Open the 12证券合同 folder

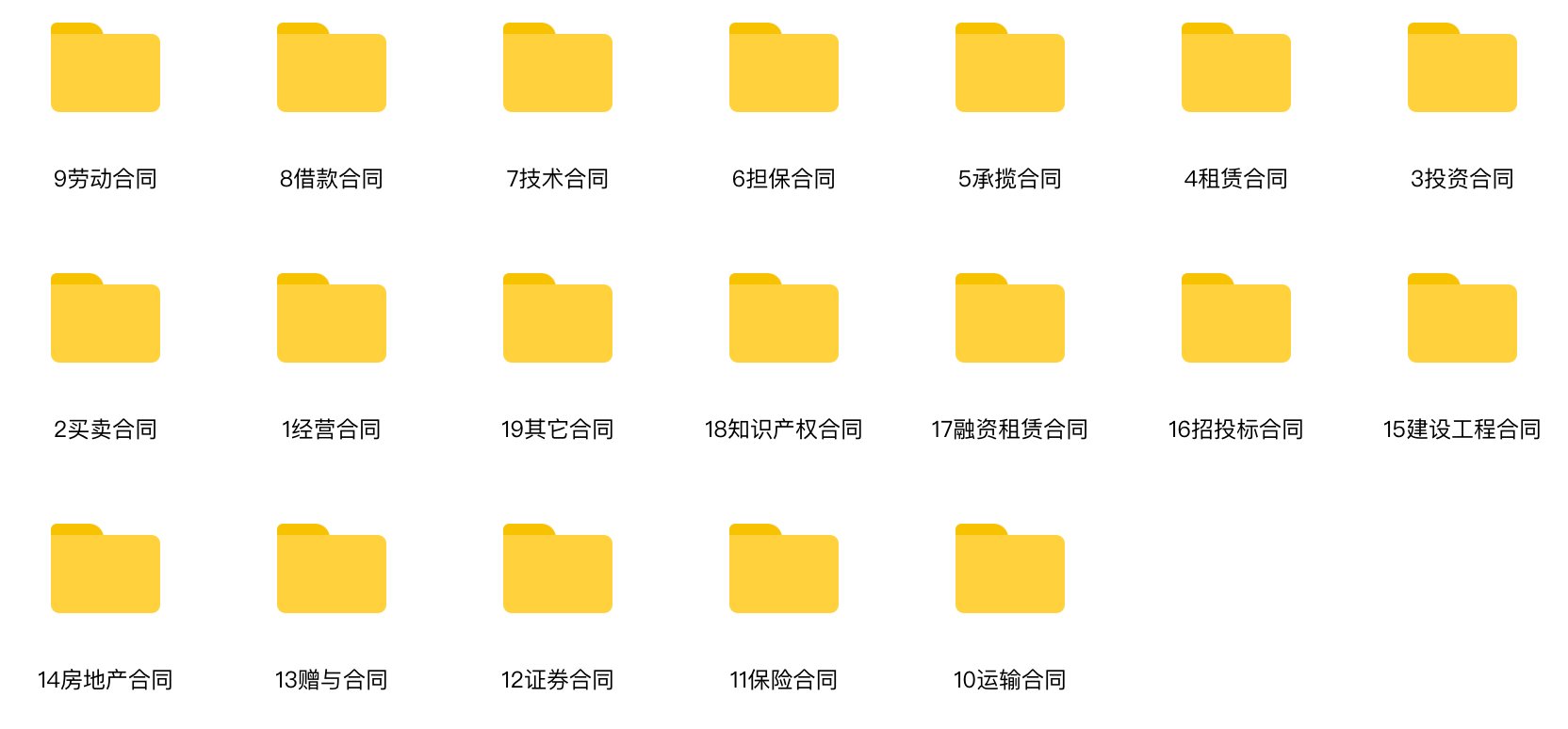[x=558, y=570]
